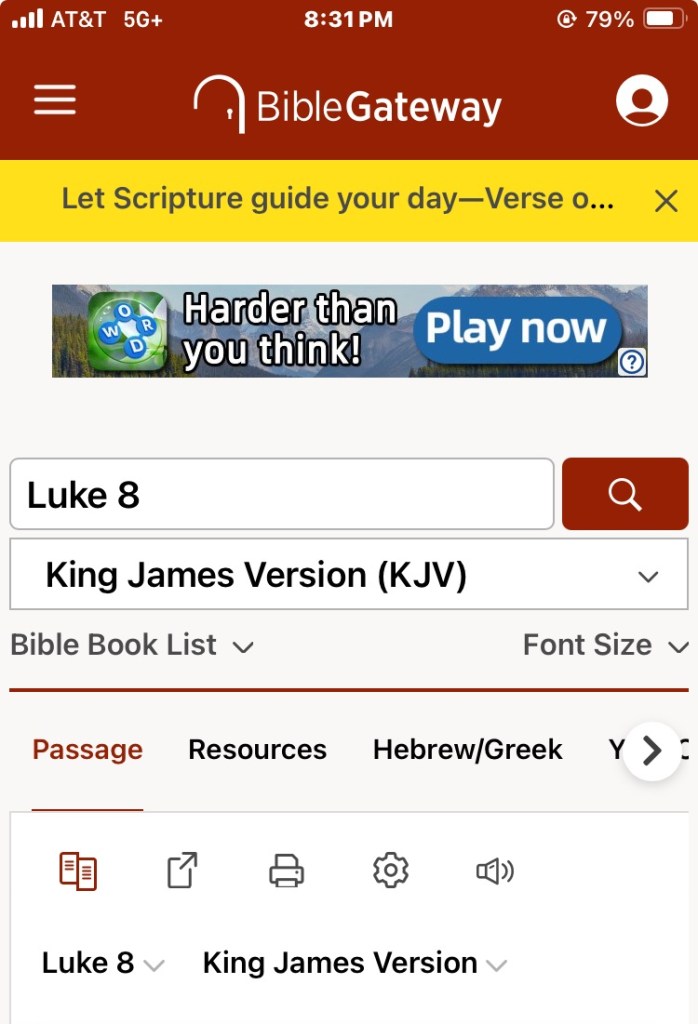Edit the Luke 8 search field
Screen dimensions: 698x1024
point(281,494)
